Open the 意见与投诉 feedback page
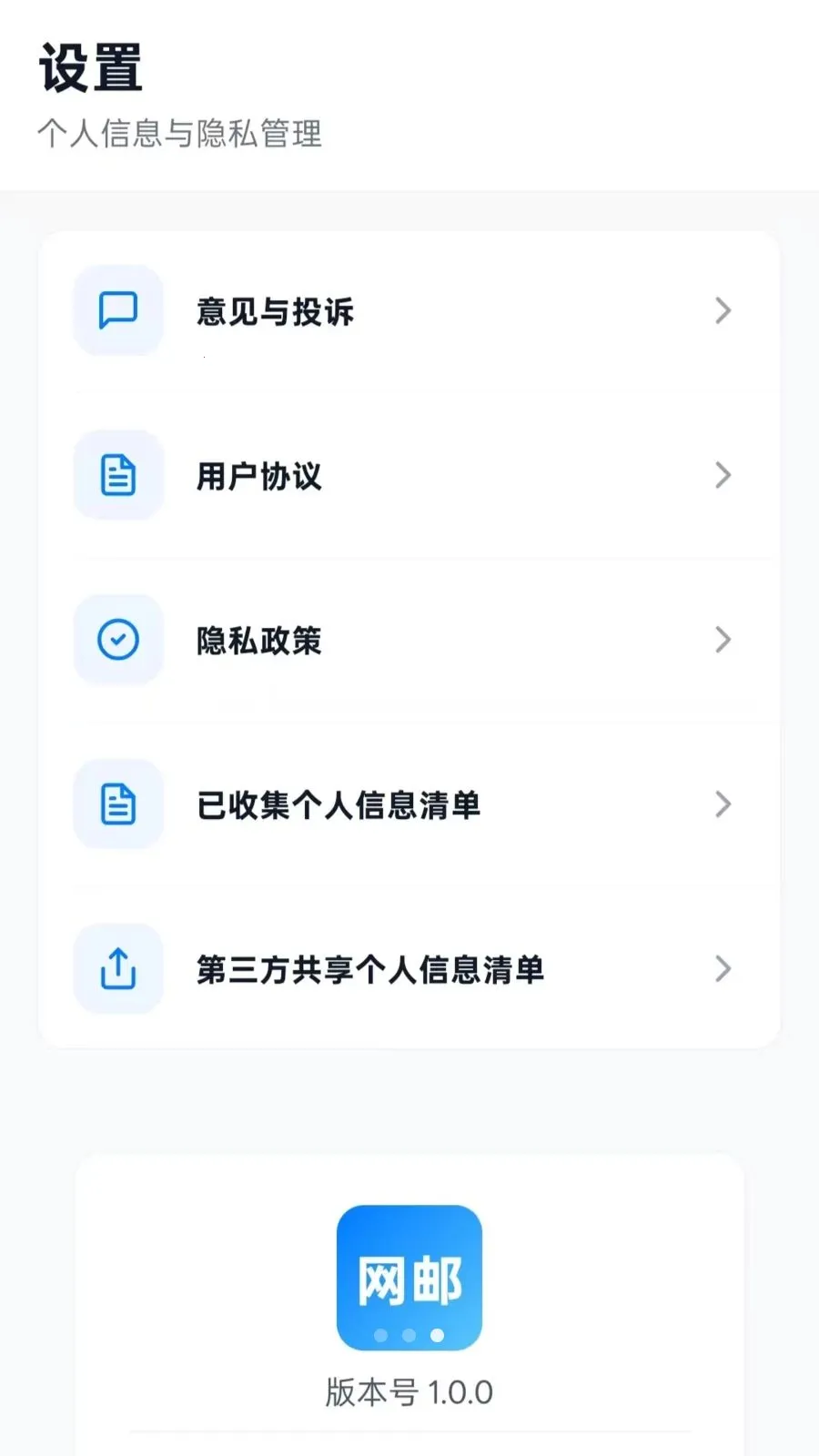This screenshot has width=819, height=1456. pos(273,310)
